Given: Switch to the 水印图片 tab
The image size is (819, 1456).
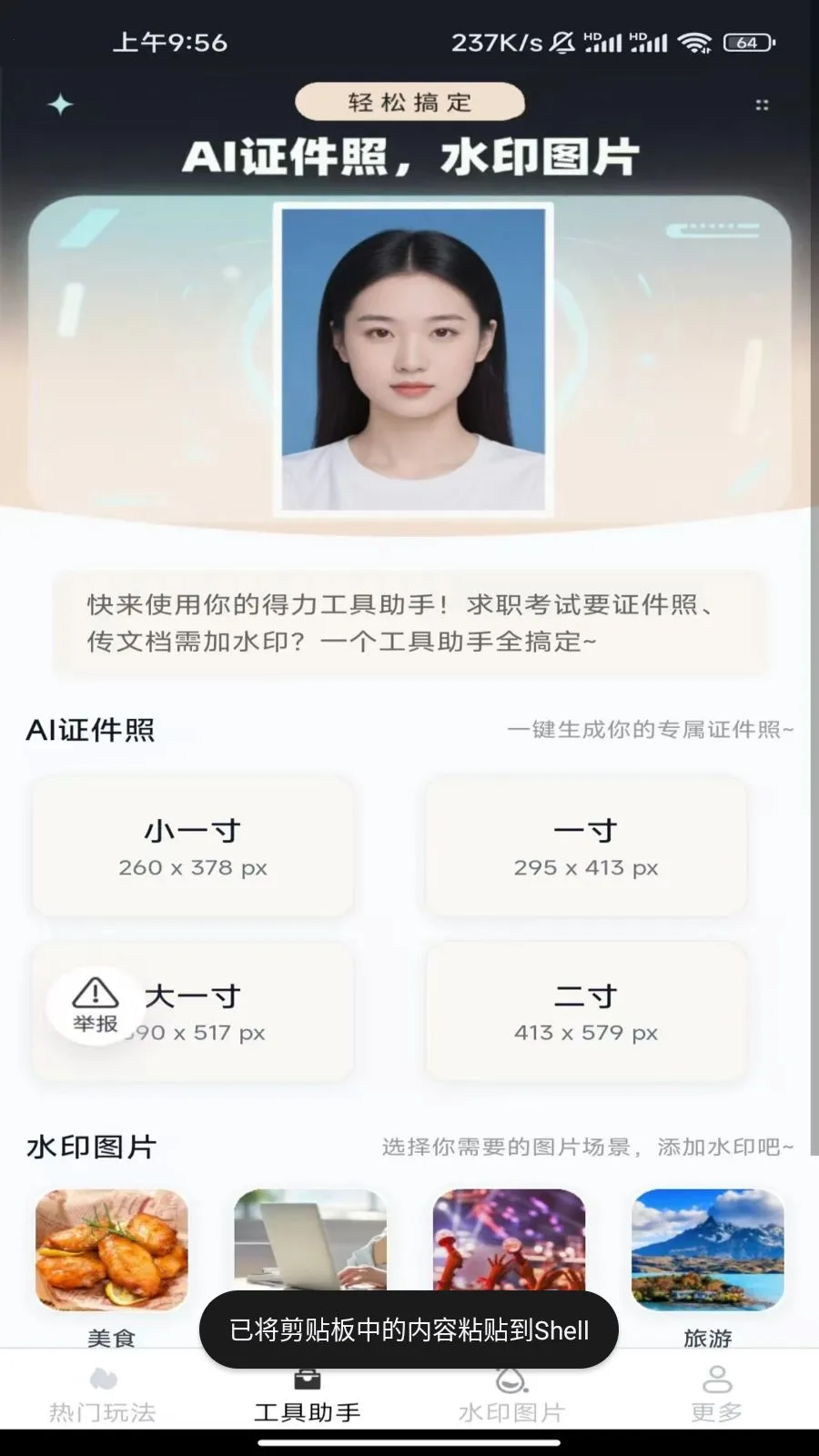Looking at the screenshot, I should click(511, 1396).
